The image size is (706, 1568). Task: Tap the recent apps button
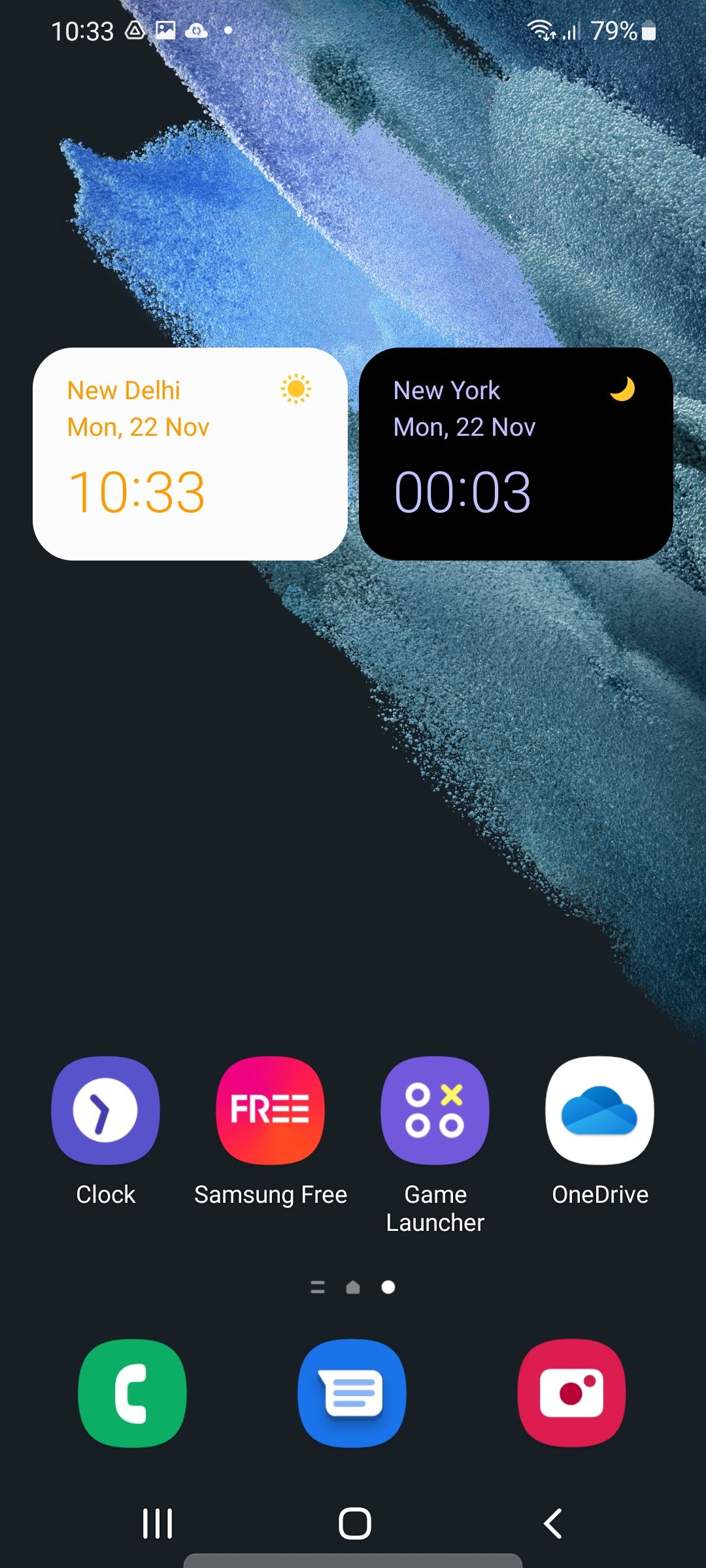tap(158, 1524)
